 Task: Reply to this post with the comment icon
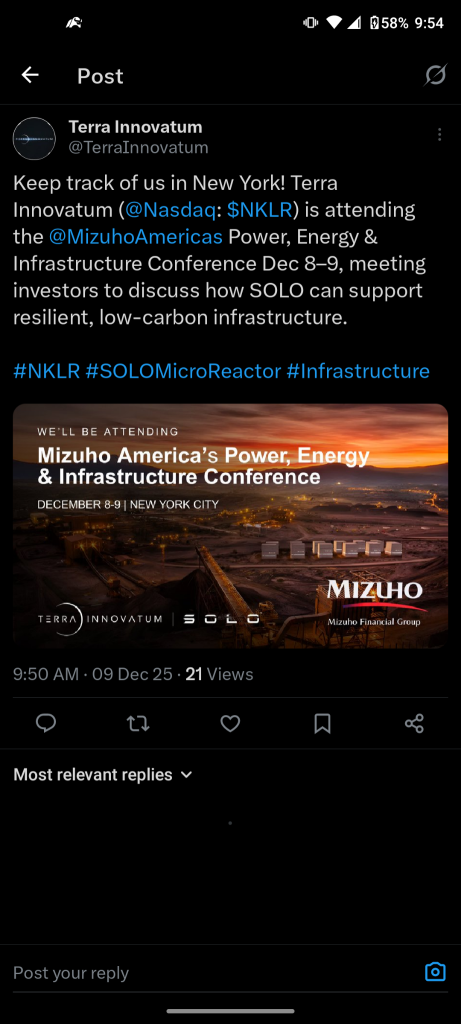46,723
